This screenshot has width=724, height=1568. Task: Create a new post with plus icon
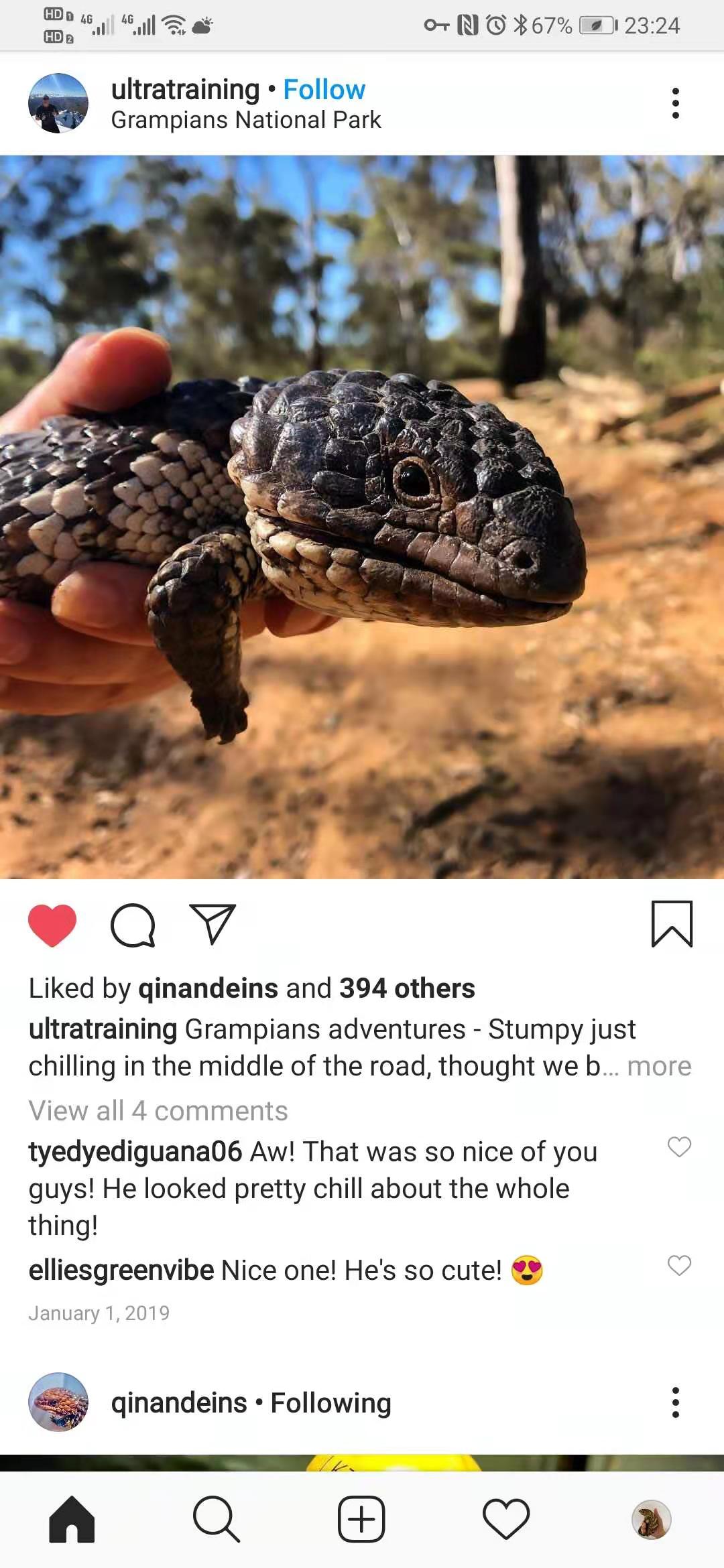point(361,1519)
